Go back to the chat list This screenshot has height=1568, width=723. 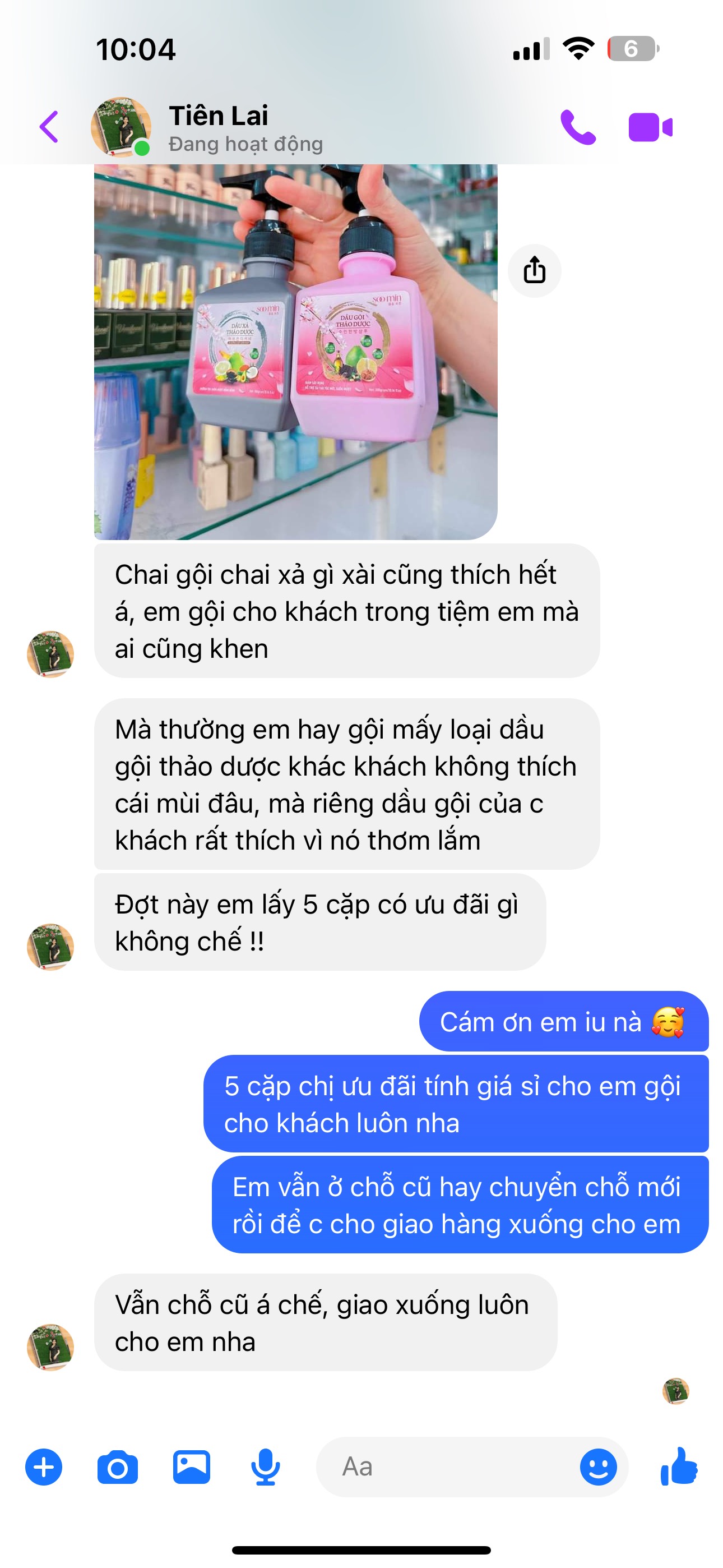[x=49, y=127]
